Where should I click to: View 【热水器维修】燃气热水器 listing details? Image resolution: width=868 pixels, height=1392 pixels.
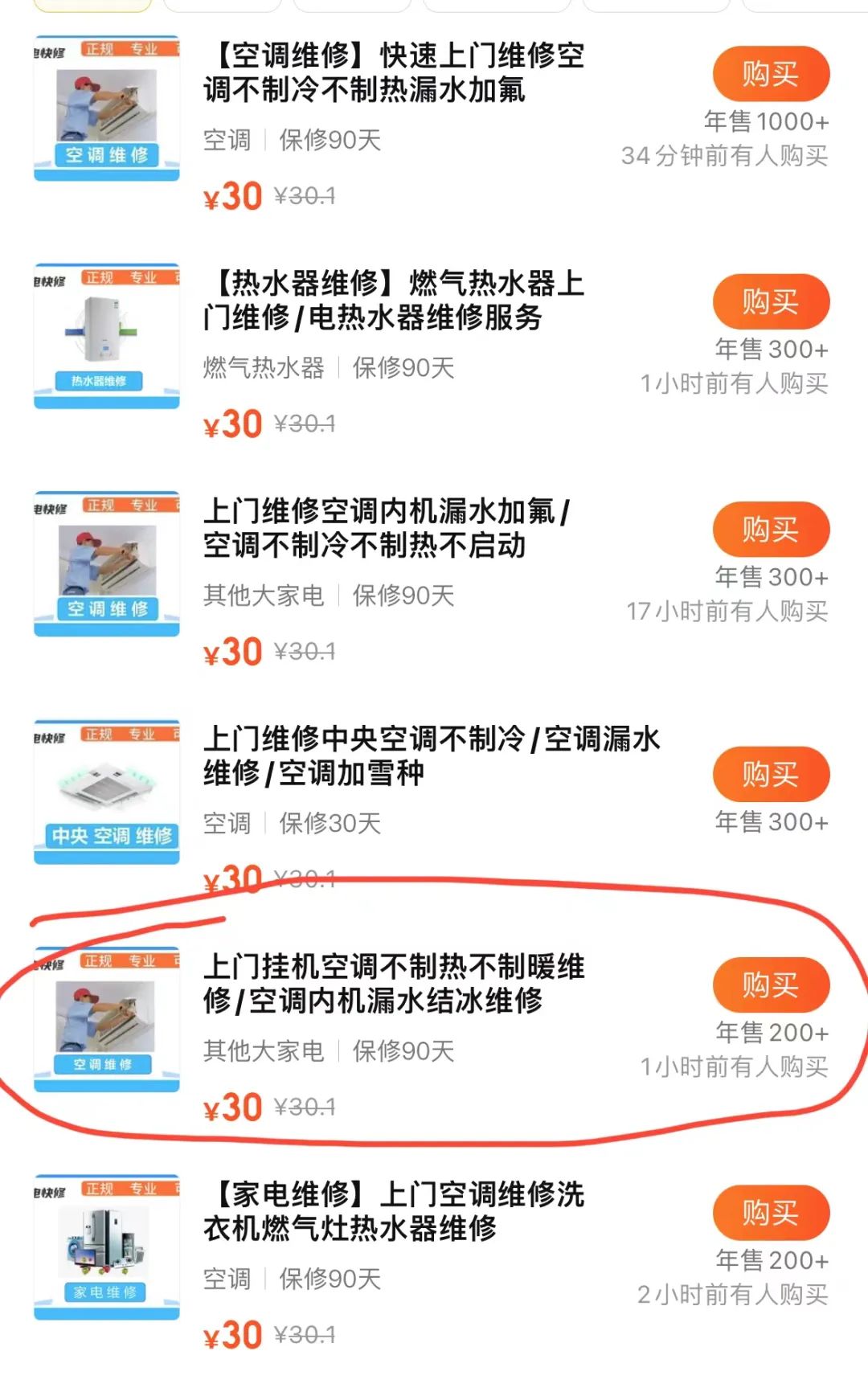pyautogui.click(x=394, y=301)
